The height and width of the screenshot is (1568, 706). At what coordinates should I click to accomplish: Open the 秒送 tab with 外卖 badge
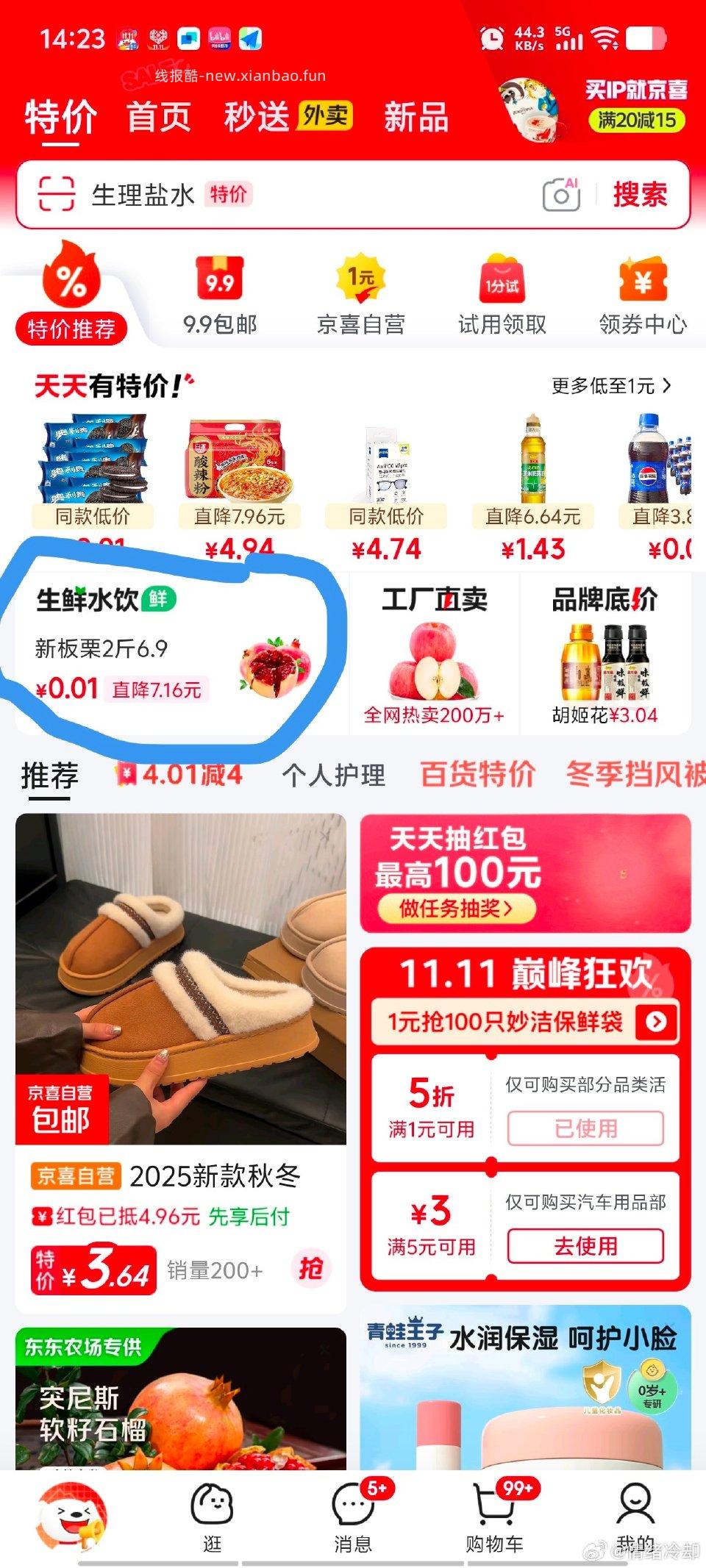click(x=257, y=116)
